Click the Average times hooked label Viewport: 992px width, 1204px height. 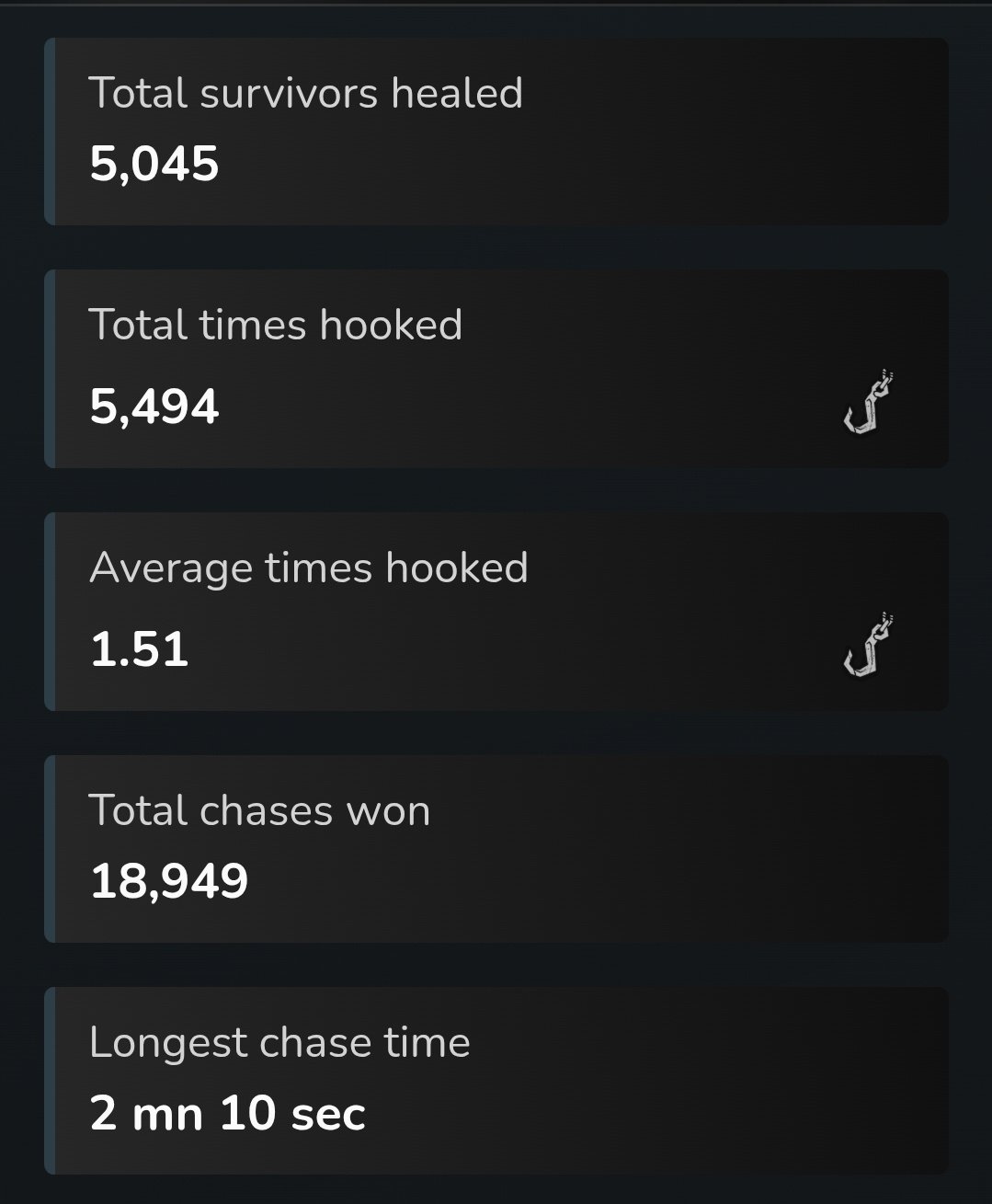[x=309, y=568]
